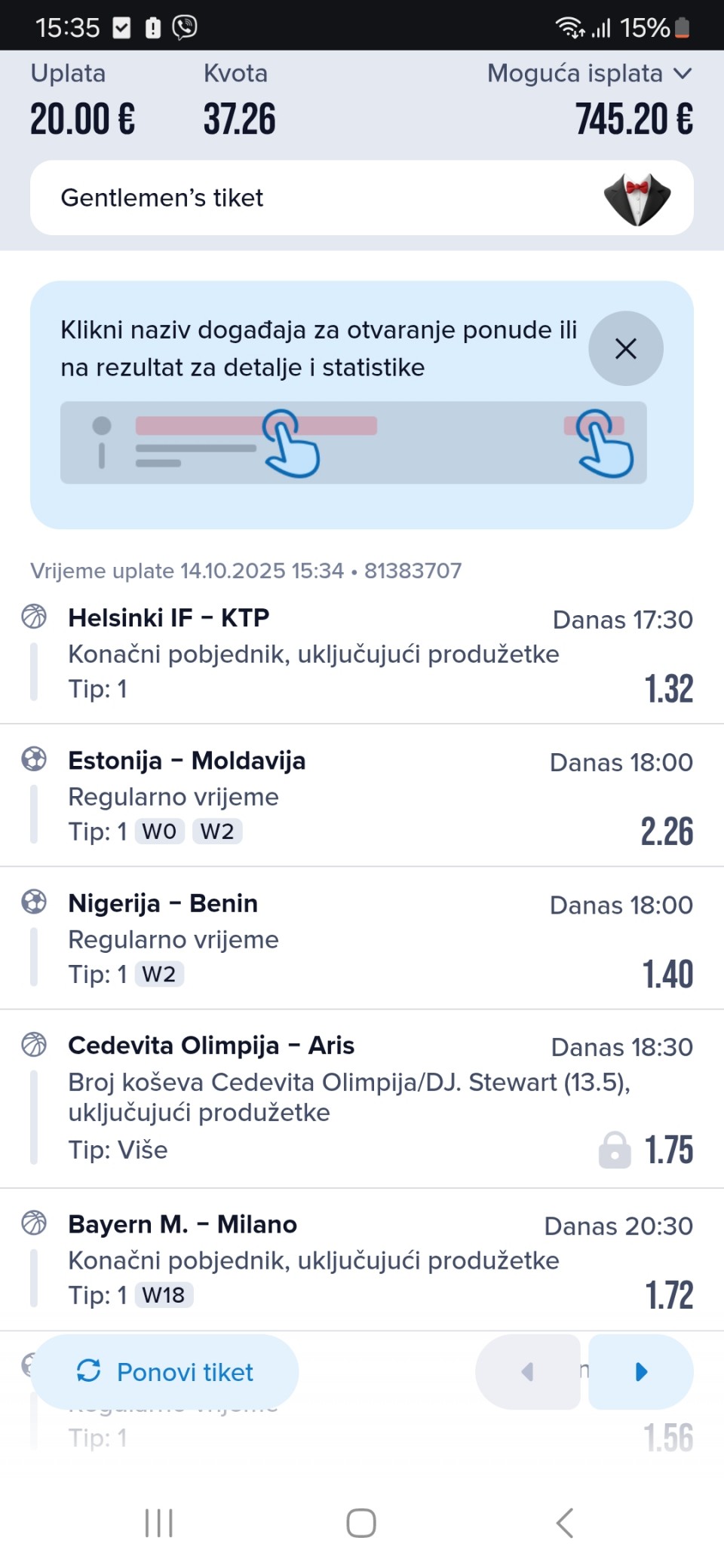
Task: Go to the next ticket arrow
Action: click(641, 1372)
